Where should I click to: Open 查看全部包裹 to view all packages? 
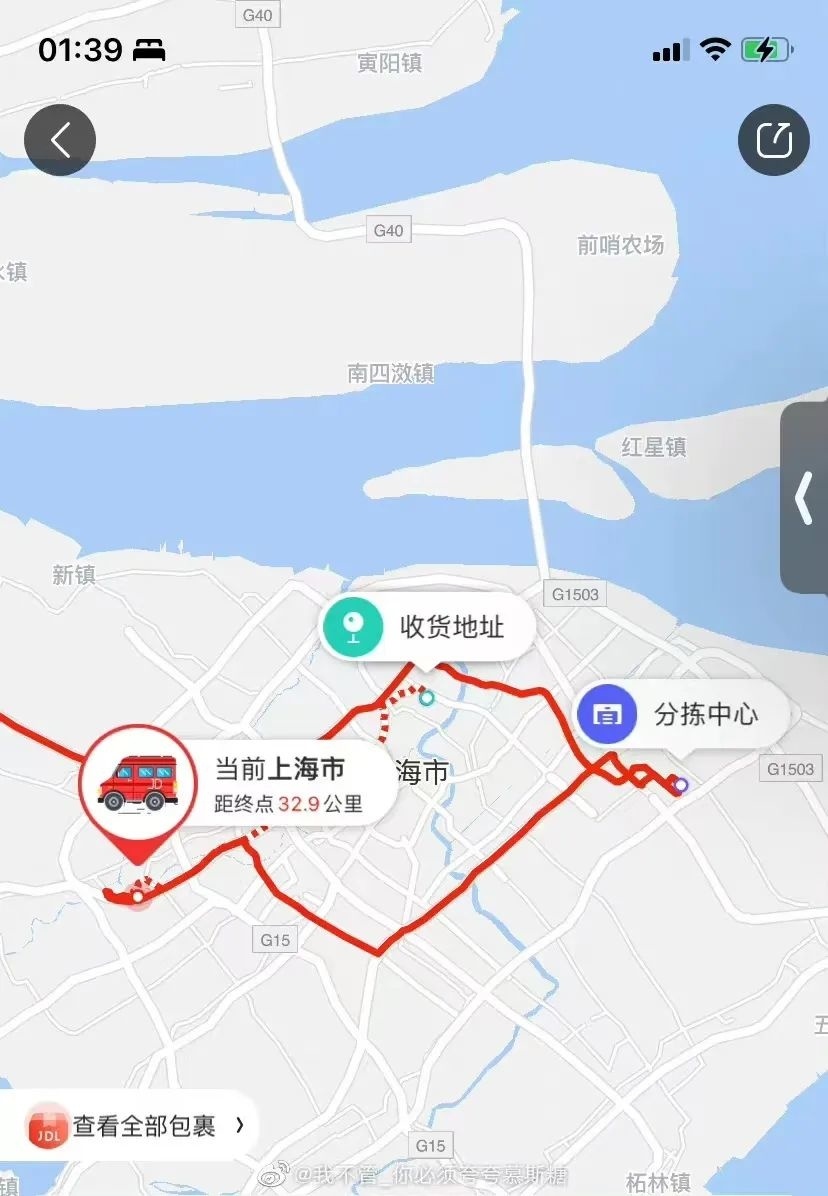pyautogui.click(x=144, y=1125)
